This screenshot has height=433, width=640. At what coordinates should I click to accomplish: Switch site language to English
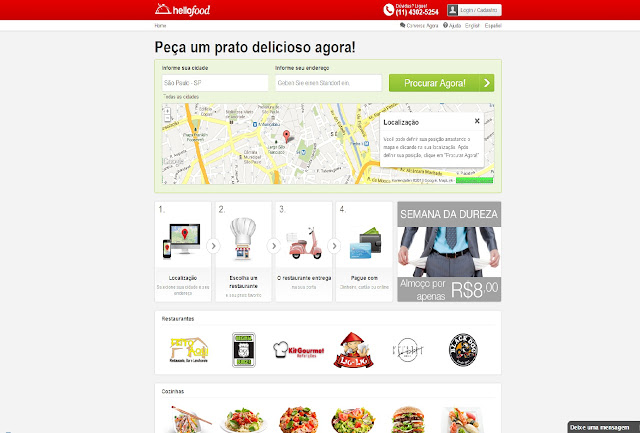[473, 24]
